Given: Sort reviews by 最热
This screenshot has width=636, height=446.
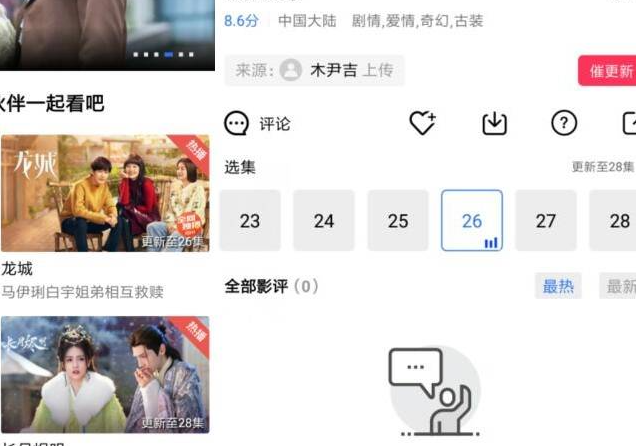Looking at the screenshot, I should click(558, 287).
